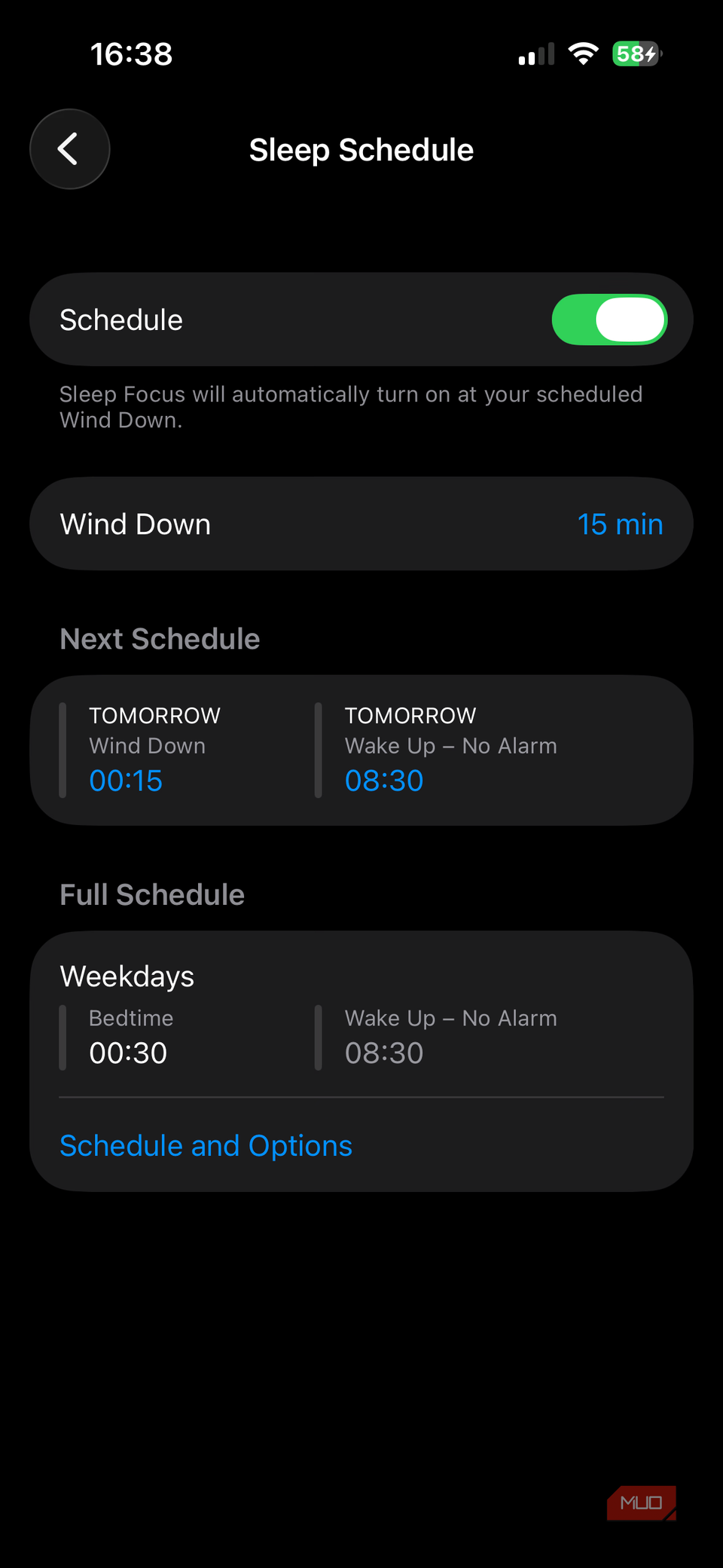This screenshot has width=723, height=1568.
Task: Tap tomorrow's Wake Up time of 08:30
Action: (384, 781)
